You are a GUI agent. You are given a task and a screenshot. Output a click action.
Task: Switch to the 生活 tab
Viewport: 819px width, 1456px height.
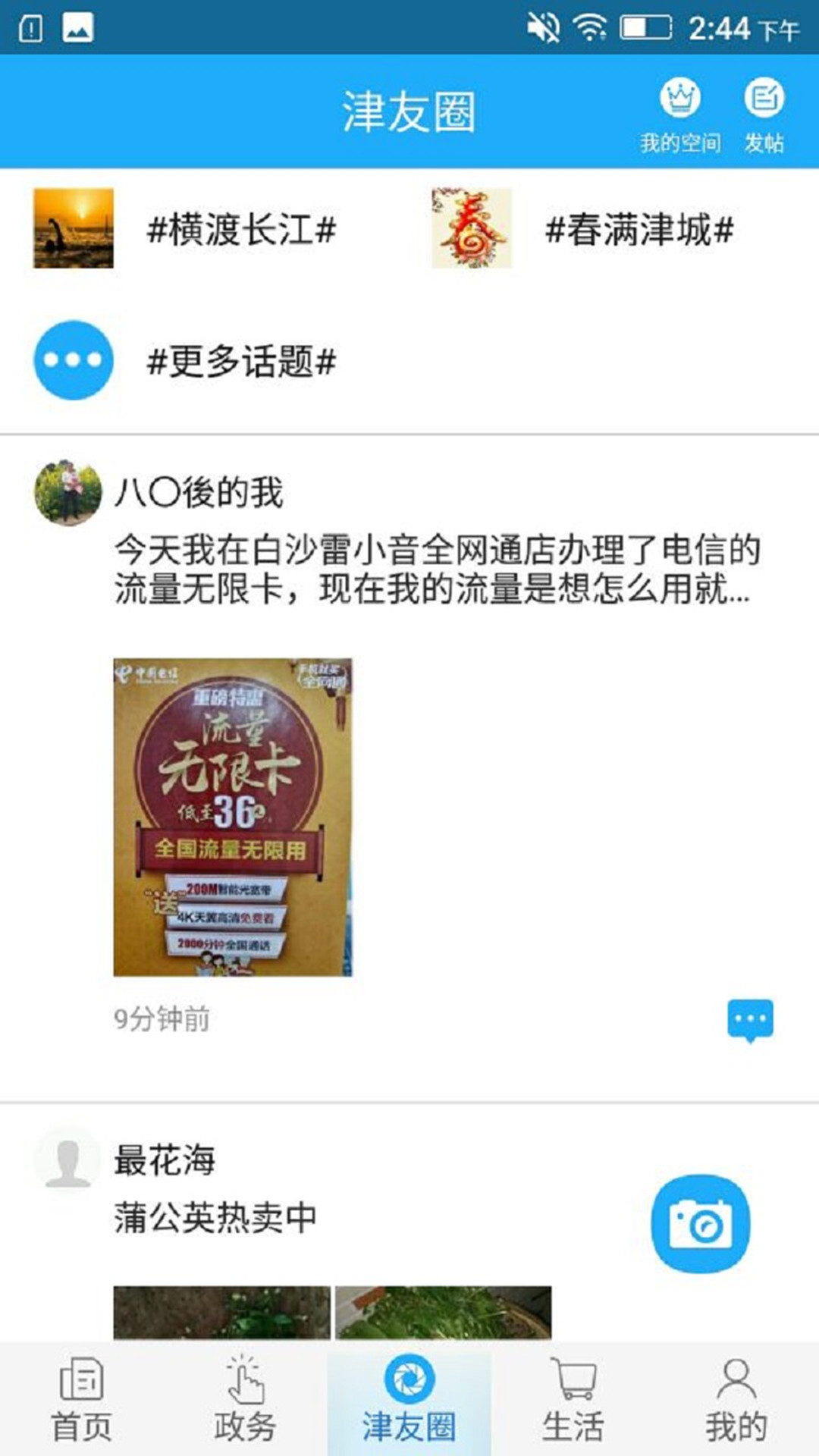[x=573, y=1399]
